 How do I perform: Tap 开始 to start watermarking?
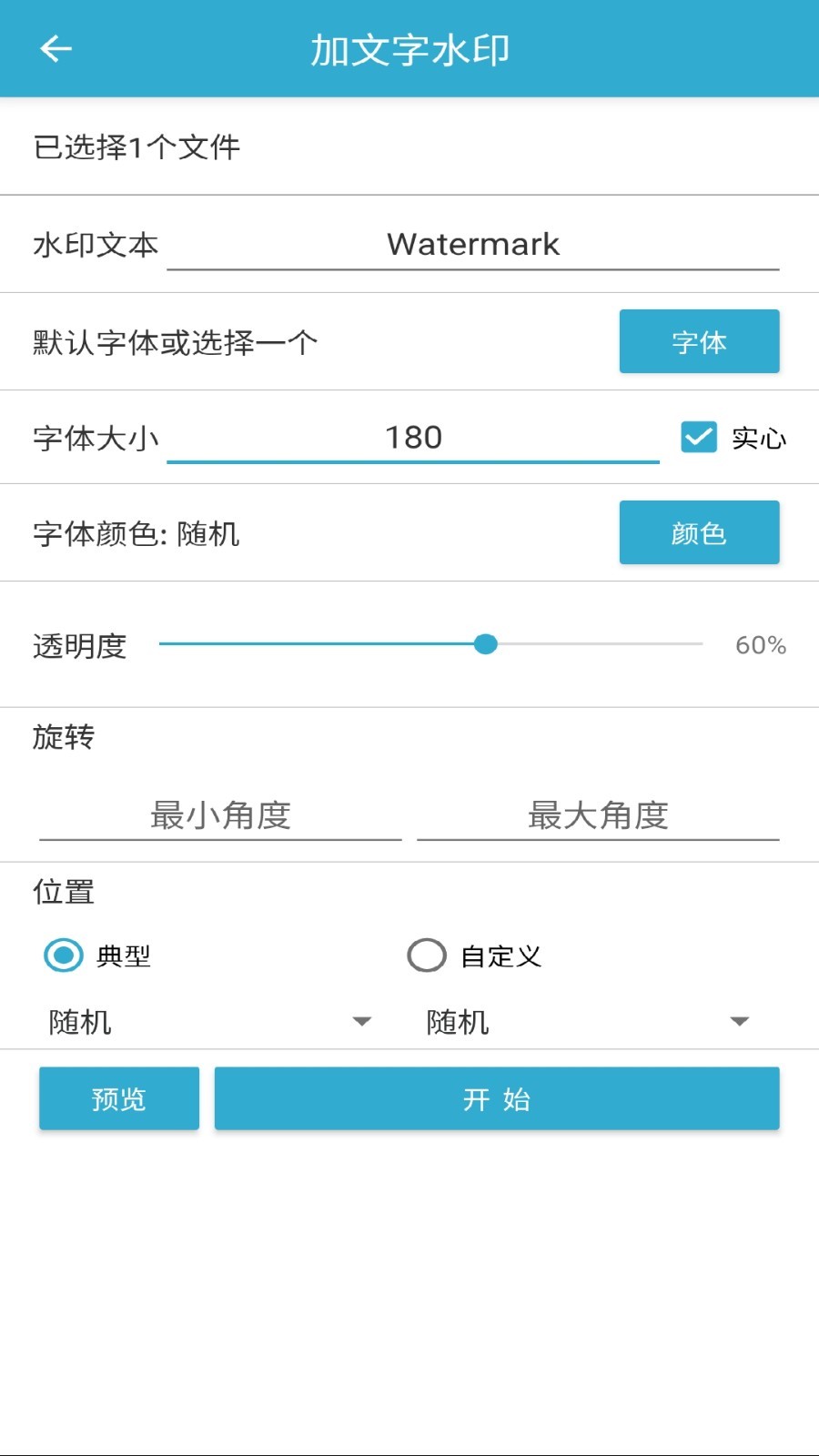(x=497, y=1098)
